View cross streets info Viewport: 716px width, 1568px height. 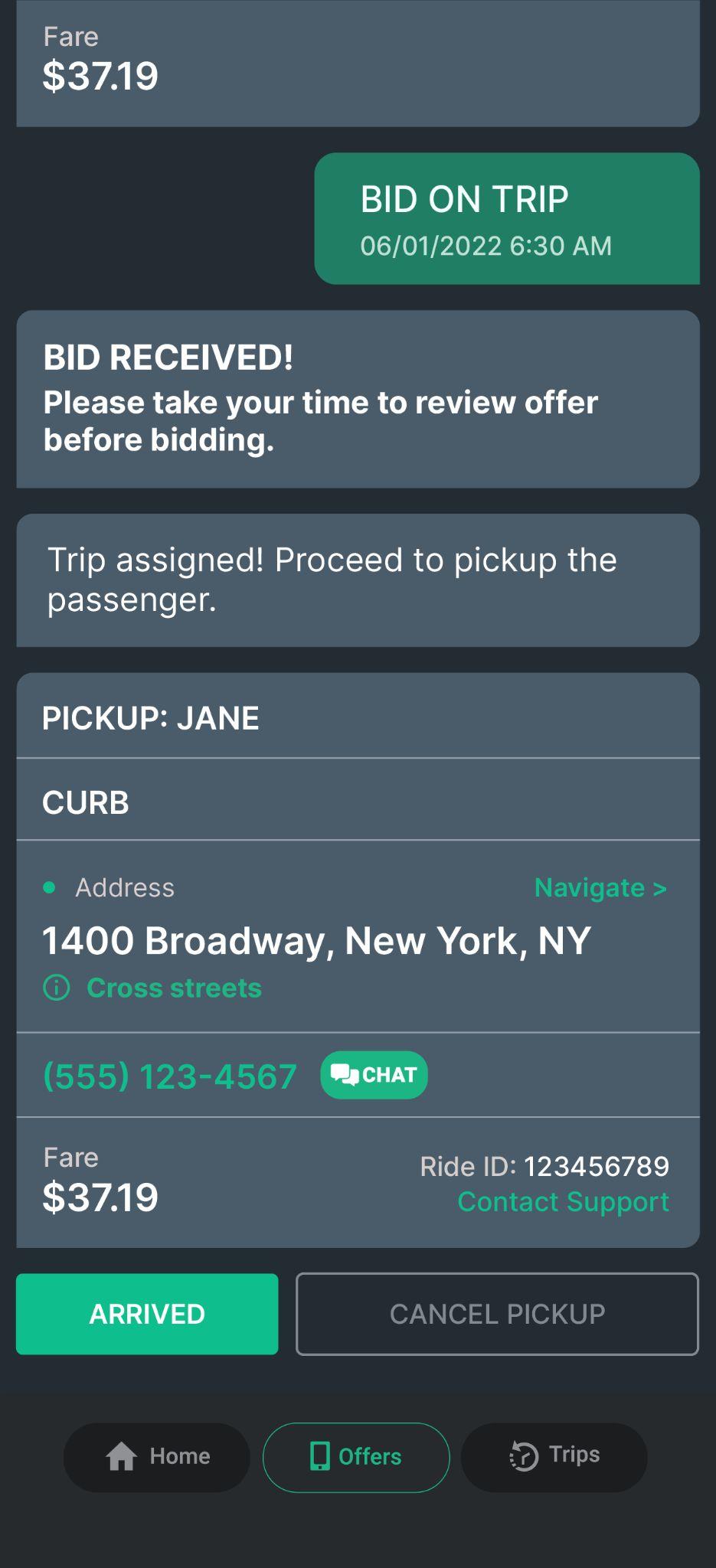173,988
